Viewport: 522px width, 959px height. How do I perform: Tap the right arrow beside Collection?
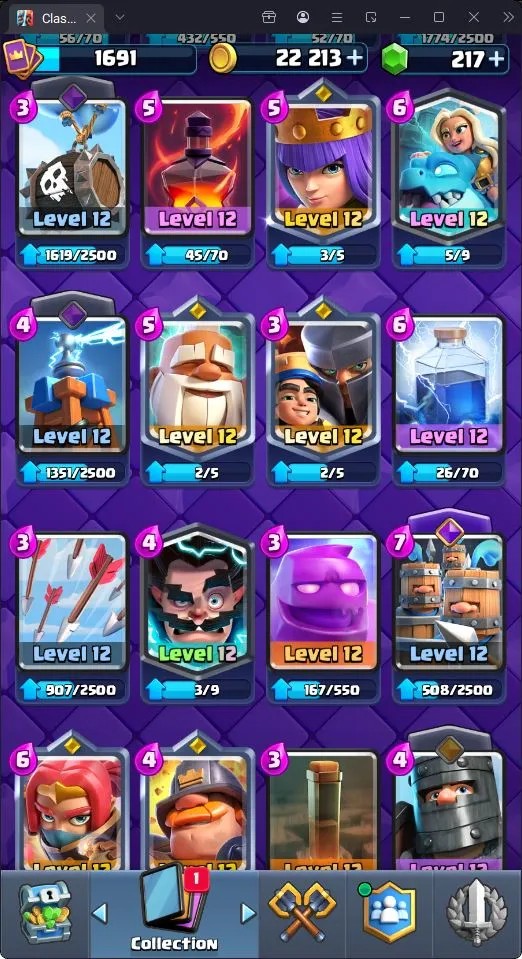tap(248, 913)
